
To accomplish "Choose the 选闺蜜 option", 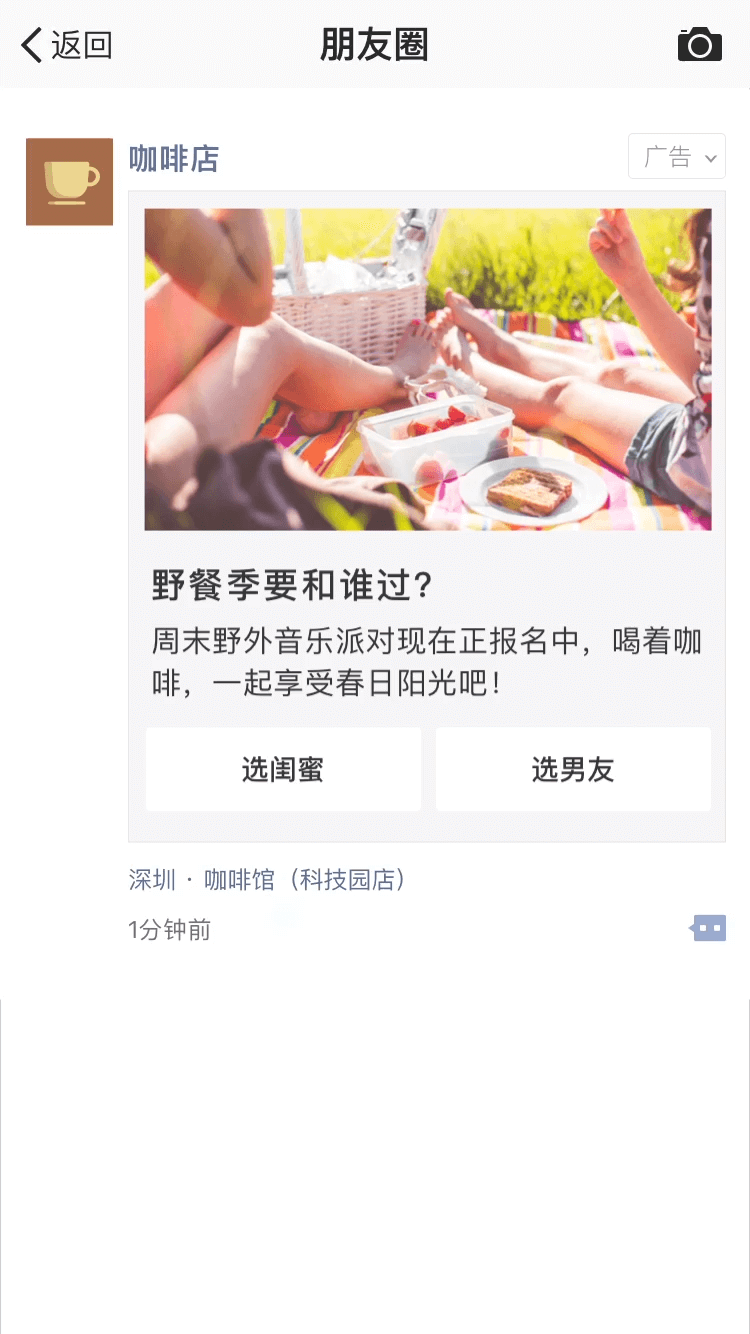I will (x=283, y=769).
